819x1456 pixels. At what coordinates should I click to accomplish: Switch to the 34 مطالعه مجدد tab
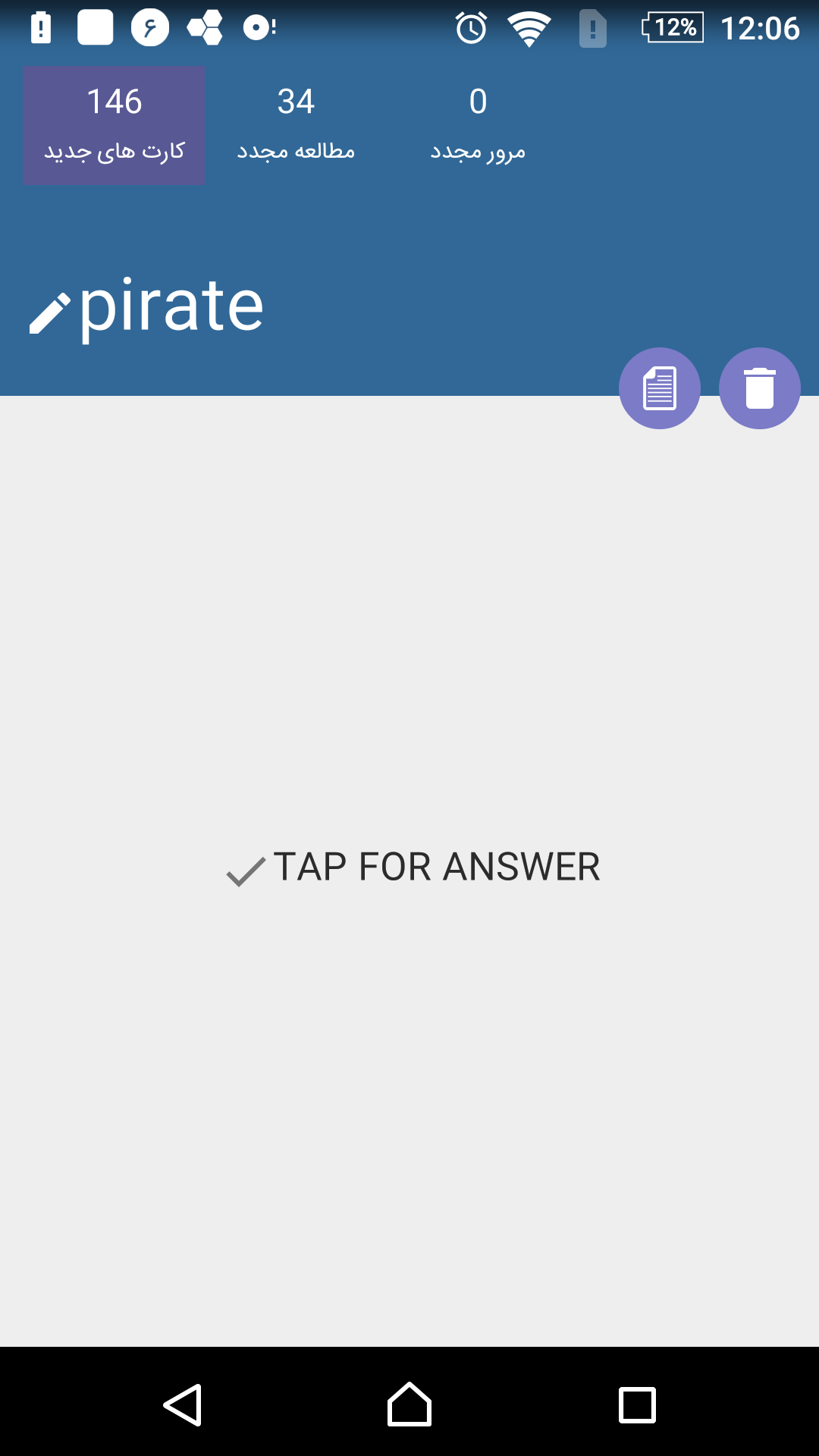[296, 125]
